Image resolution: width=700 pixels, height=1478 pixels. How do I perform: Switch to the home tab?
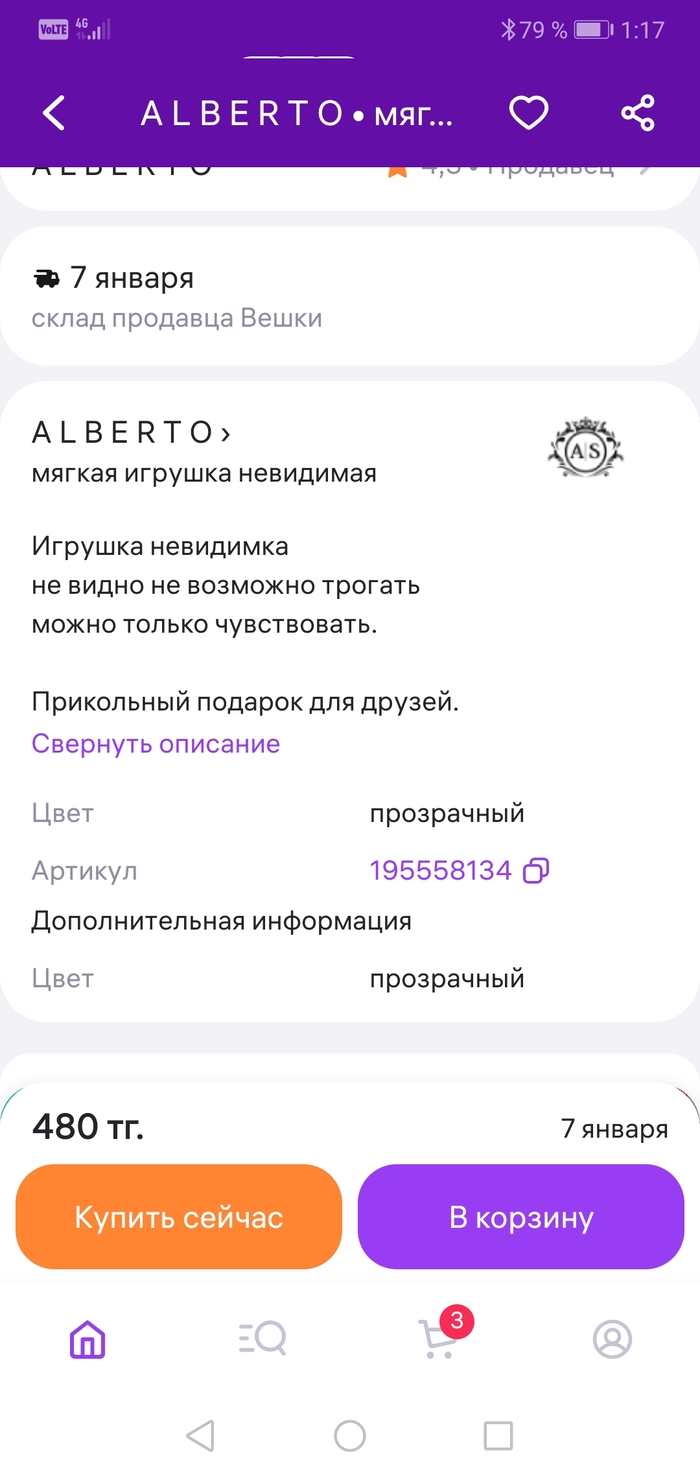88,1339
